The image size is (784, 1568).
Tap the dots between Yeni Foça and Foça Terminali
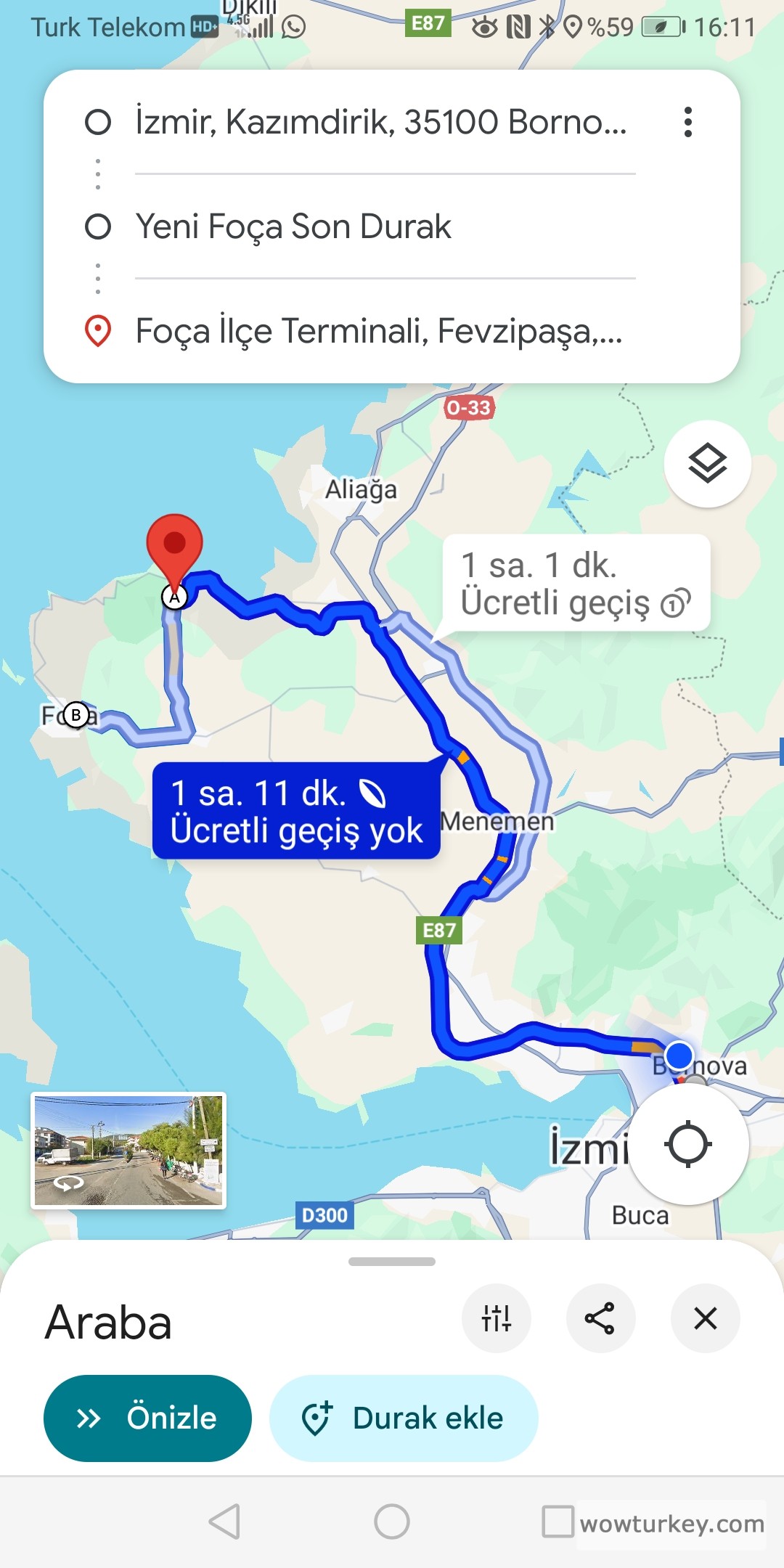pos(97,279)
